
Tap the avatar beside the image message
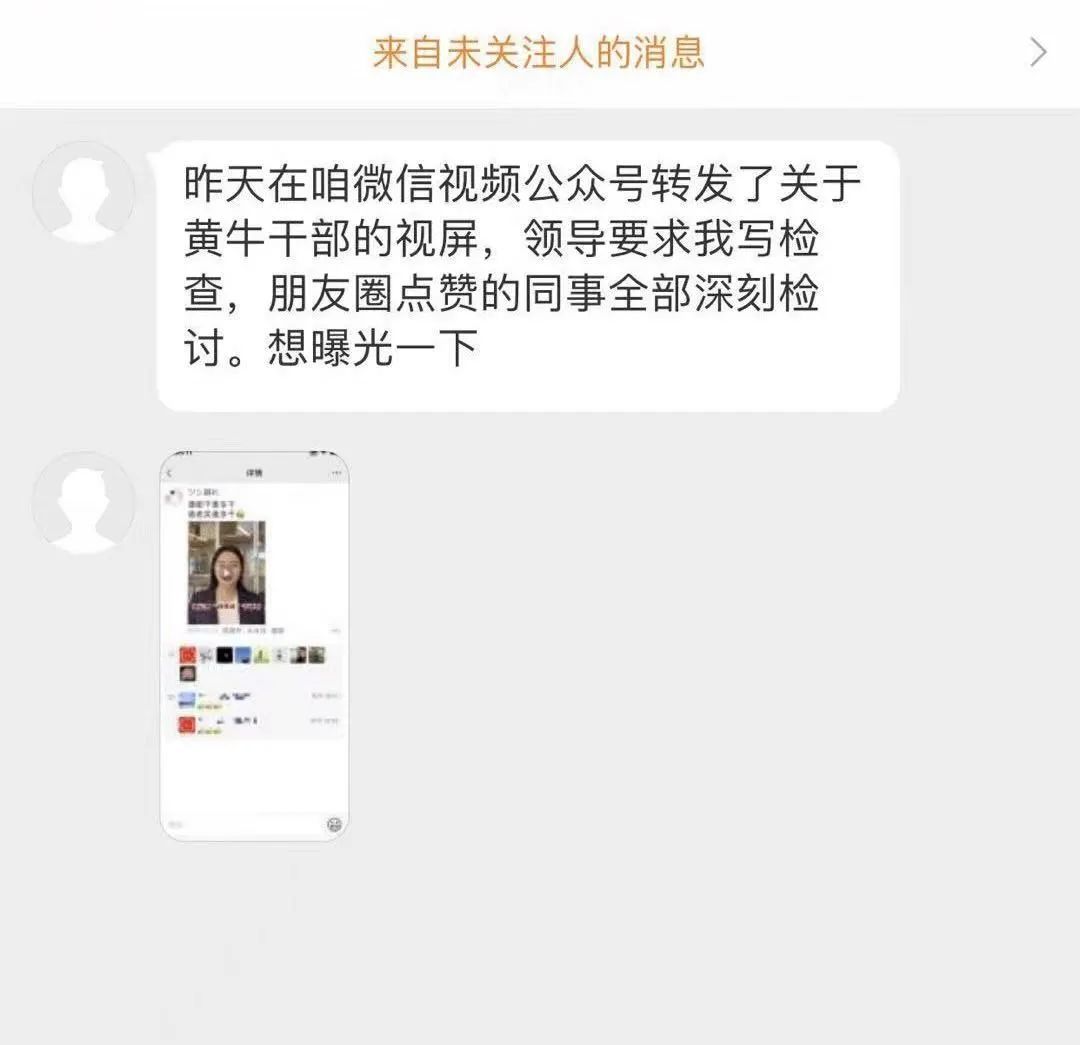83,503
